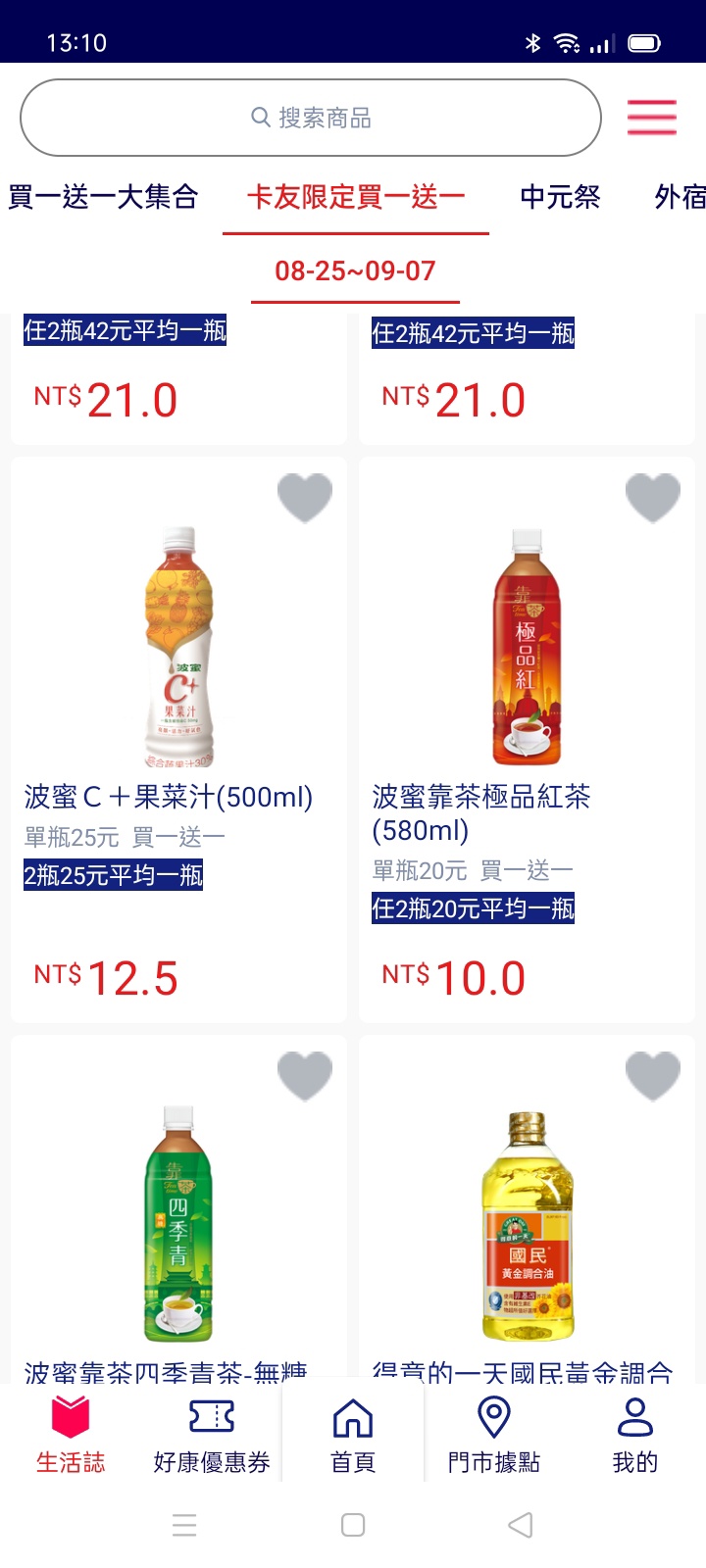Viewport: 706px width, 1568px height.
Task: Switch to the 我的 account tab
Action: (x=635, y=1436)
